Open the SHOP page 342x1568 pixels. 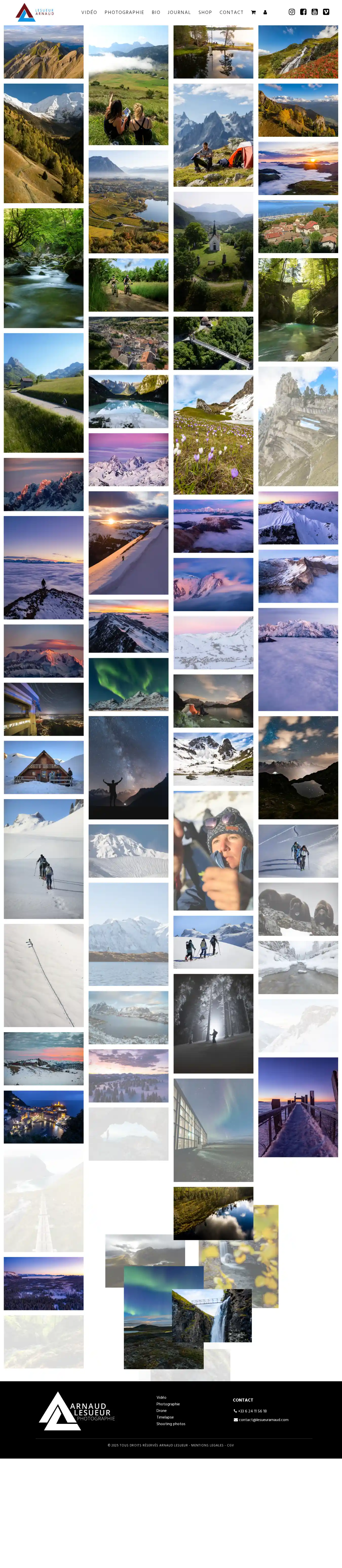pos(205,12)
